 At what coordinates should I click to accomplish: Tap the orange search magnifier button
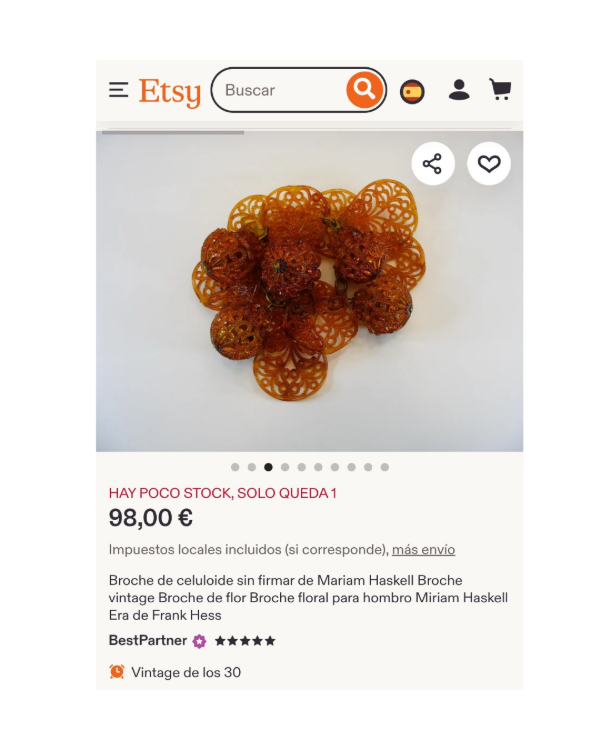tap(365, 90)
